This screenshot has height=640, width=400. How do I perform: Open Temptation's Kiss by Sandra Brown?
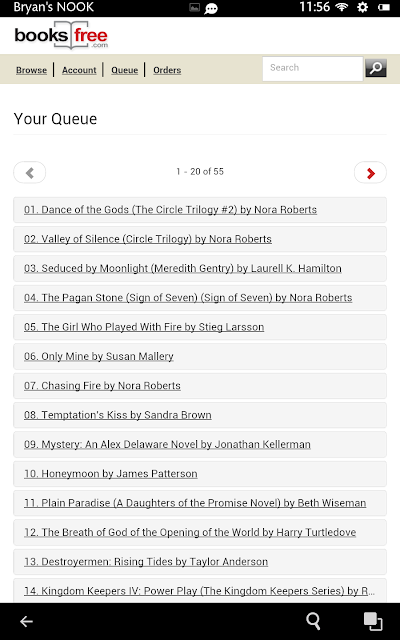click(200, 416)
